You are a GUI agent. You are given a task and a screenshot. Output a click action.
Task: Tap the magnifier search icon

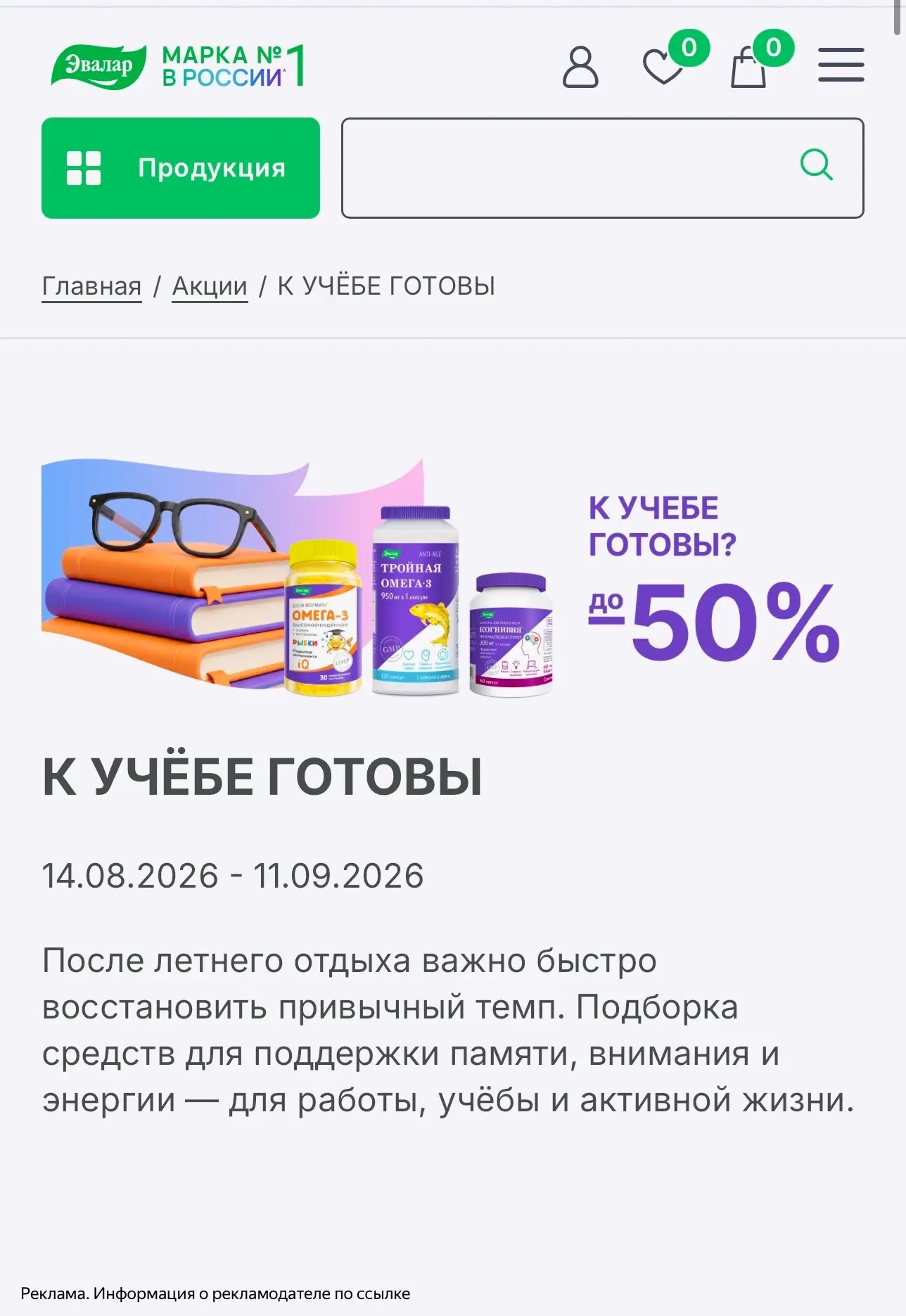point(817,165)
